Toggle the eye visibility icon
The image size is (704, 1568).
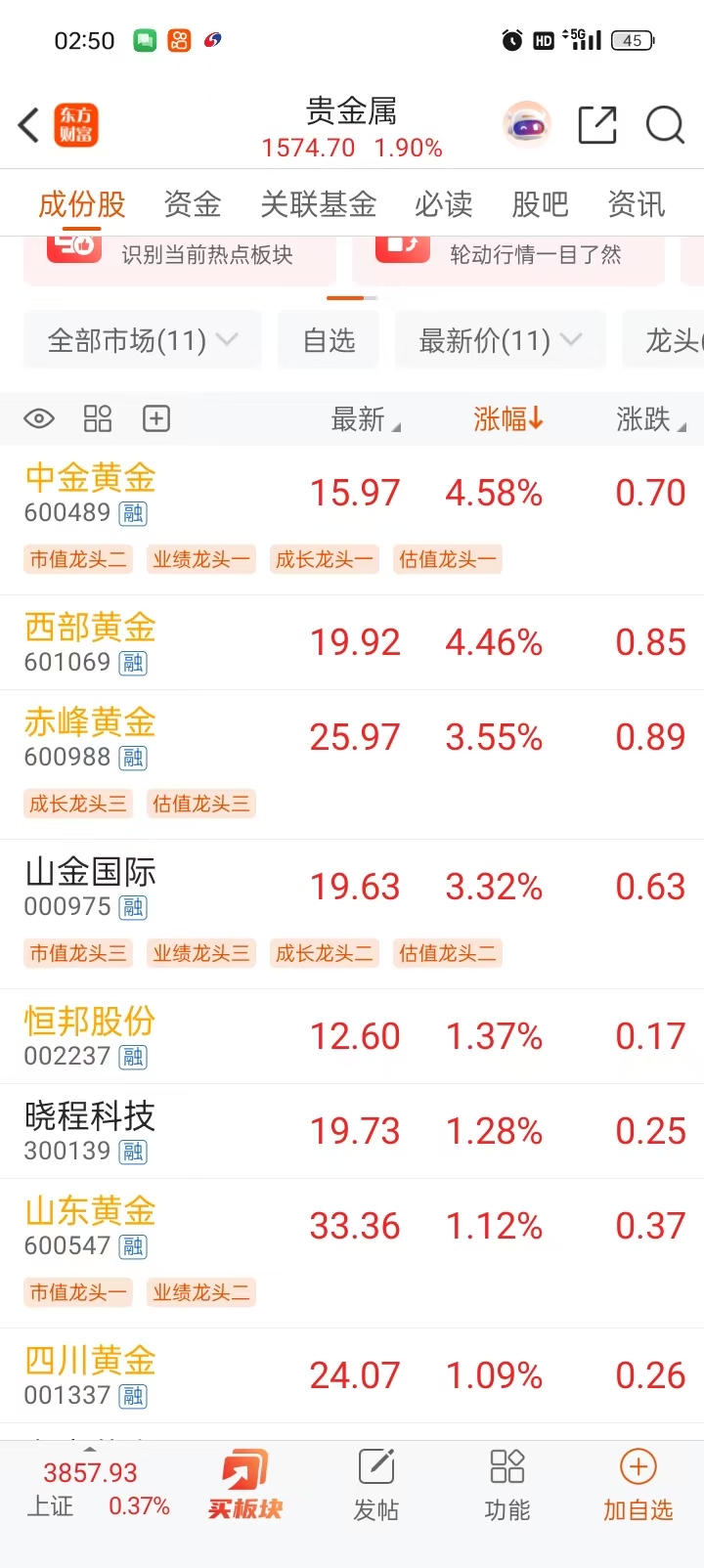click(x=39, y=419)
